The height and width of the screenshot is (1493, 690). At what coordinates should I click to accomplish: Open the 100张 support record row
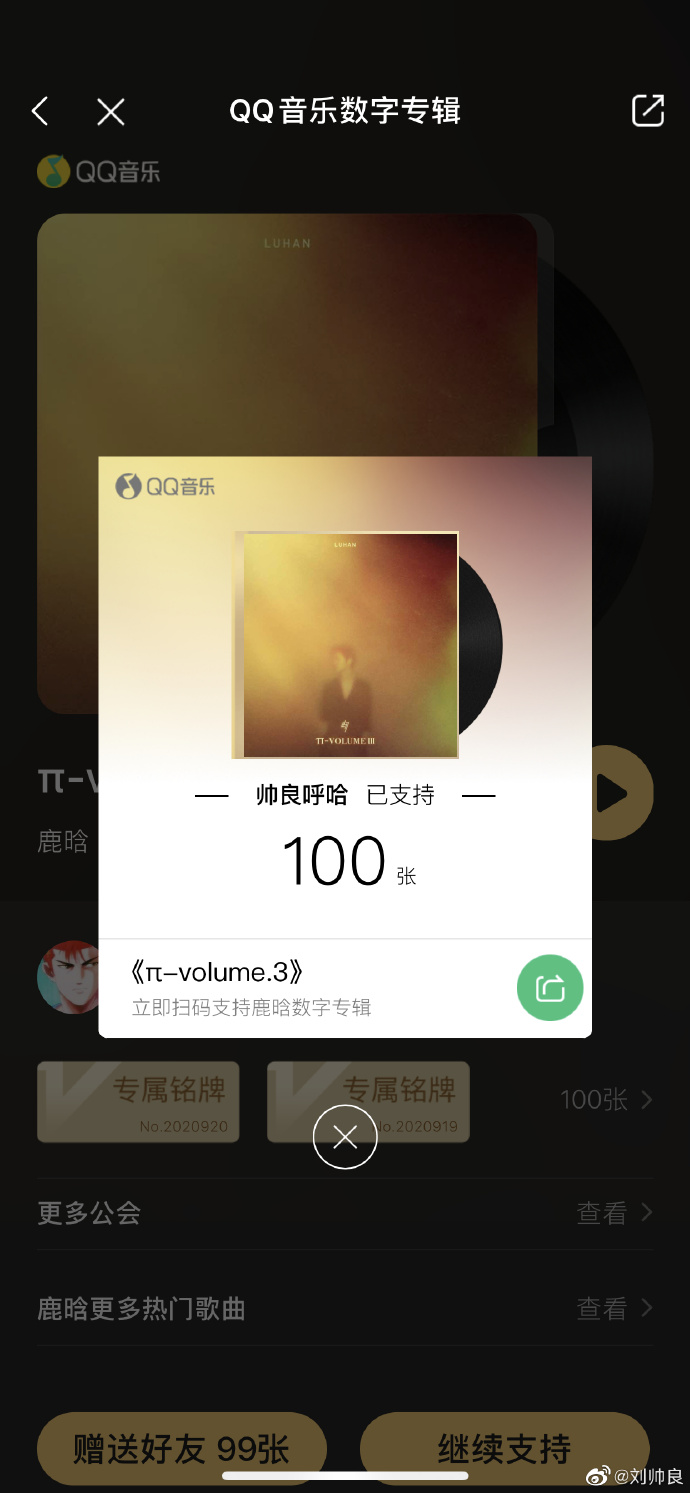point(606,1100)
